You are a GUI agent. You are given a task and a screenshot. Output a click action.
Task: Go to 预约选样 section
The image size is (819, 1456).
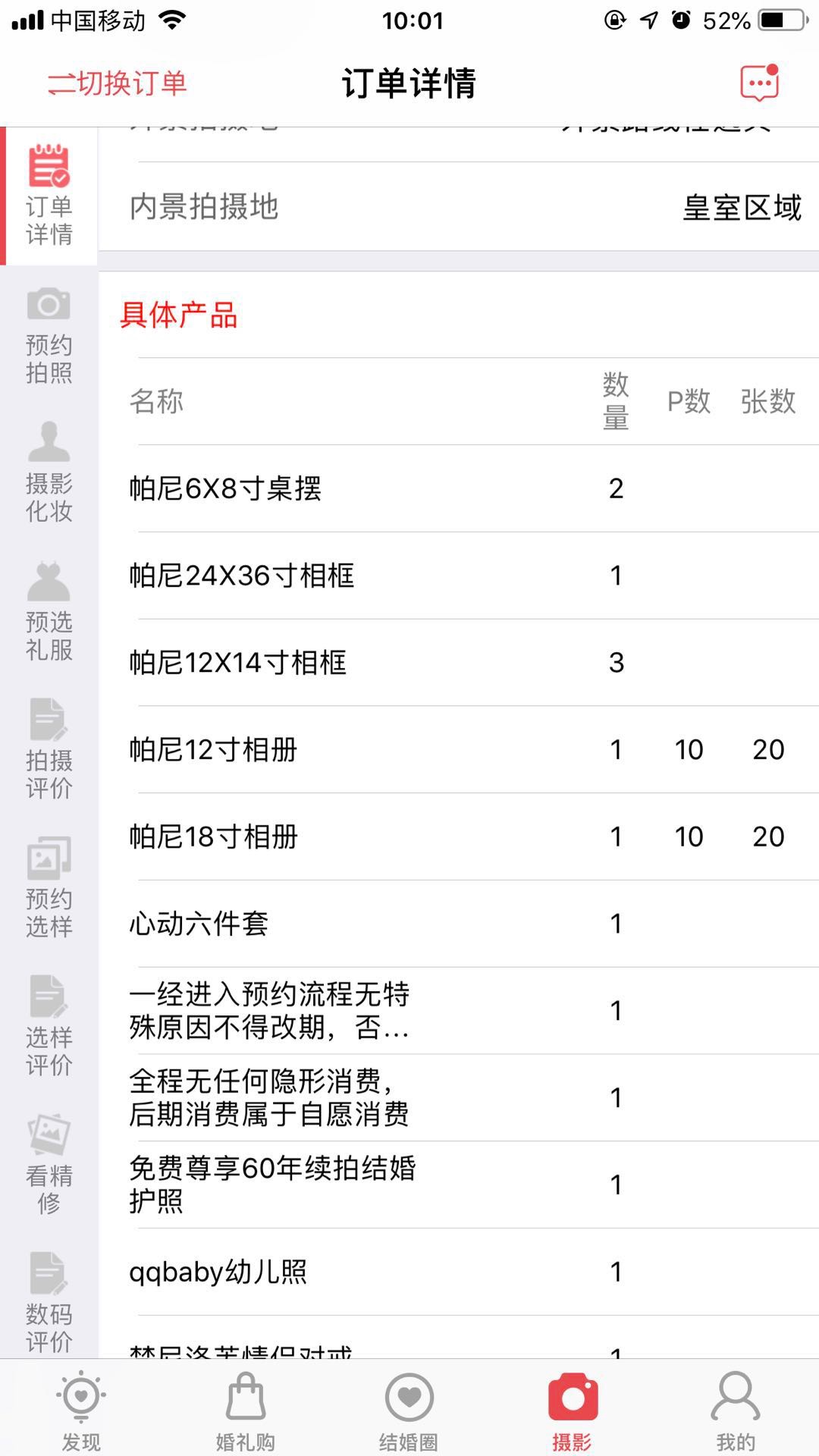point(49,887)
